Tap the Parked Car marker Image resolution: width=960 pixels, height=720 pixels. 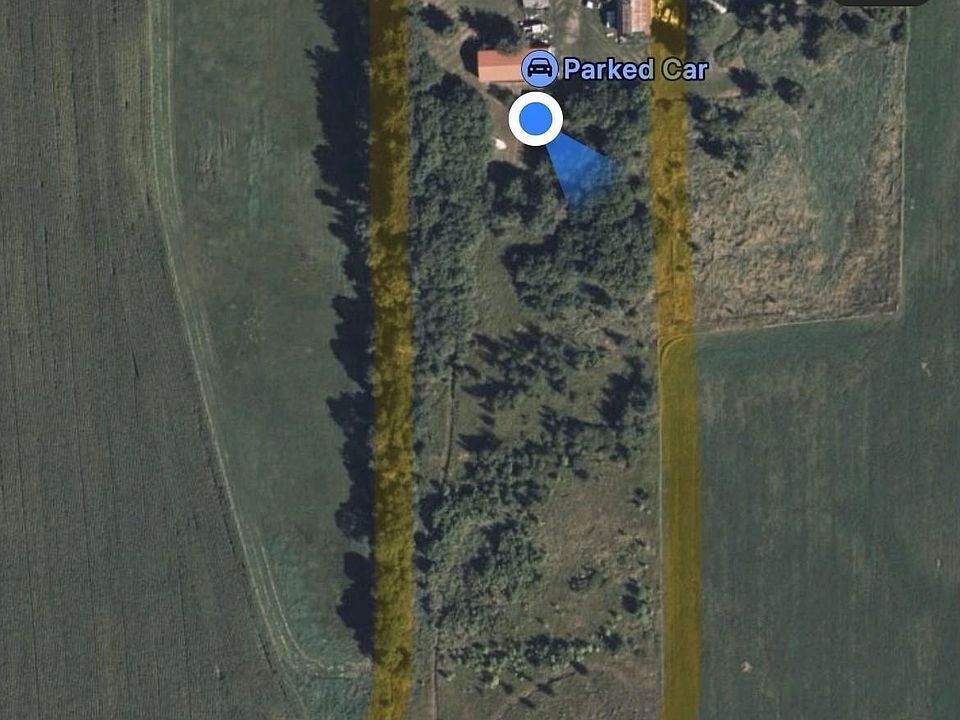point(540,69)
